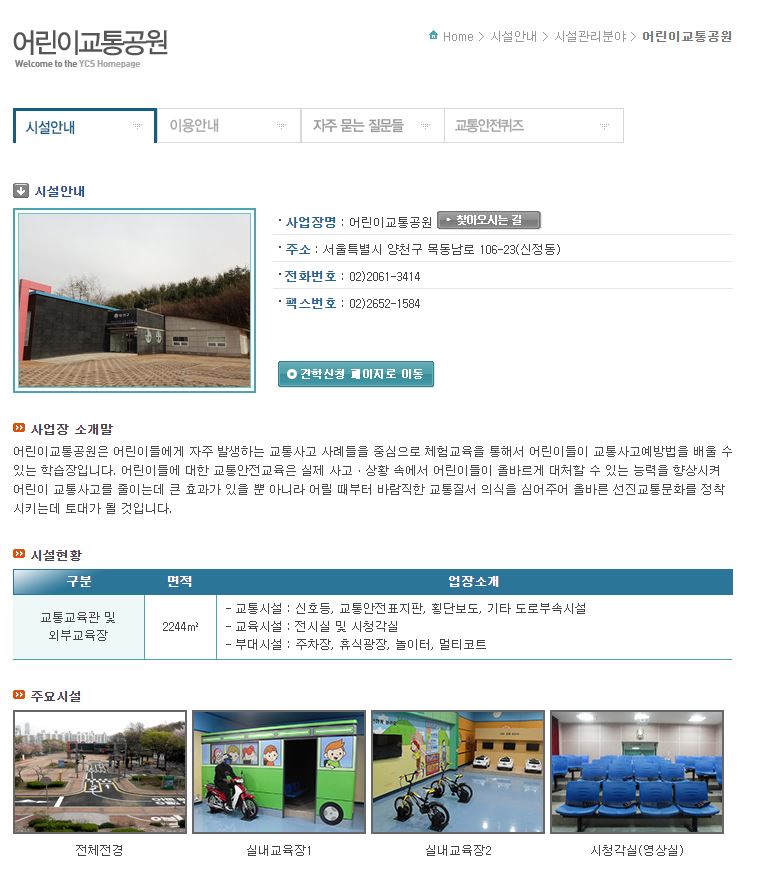
Task: Open 시설안내 breadcrumb link
Action: click(514, 37)
